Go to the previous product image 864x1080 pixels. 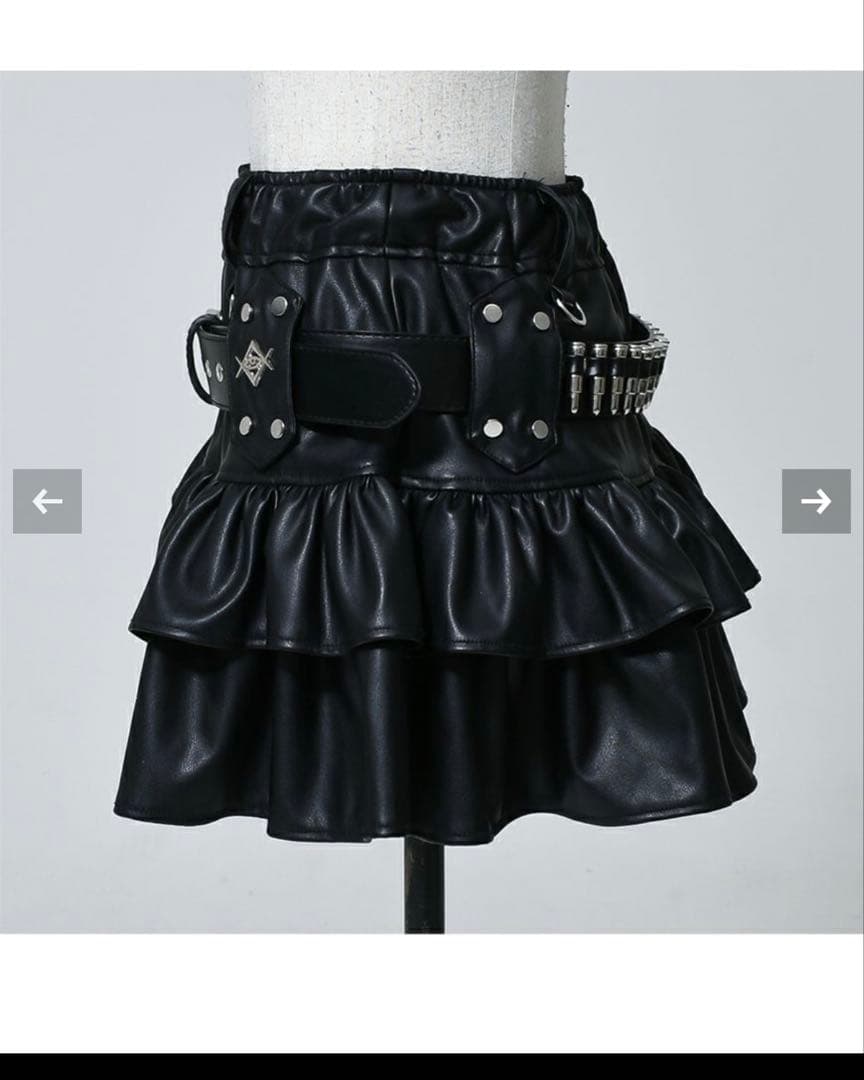pos(47,501)
